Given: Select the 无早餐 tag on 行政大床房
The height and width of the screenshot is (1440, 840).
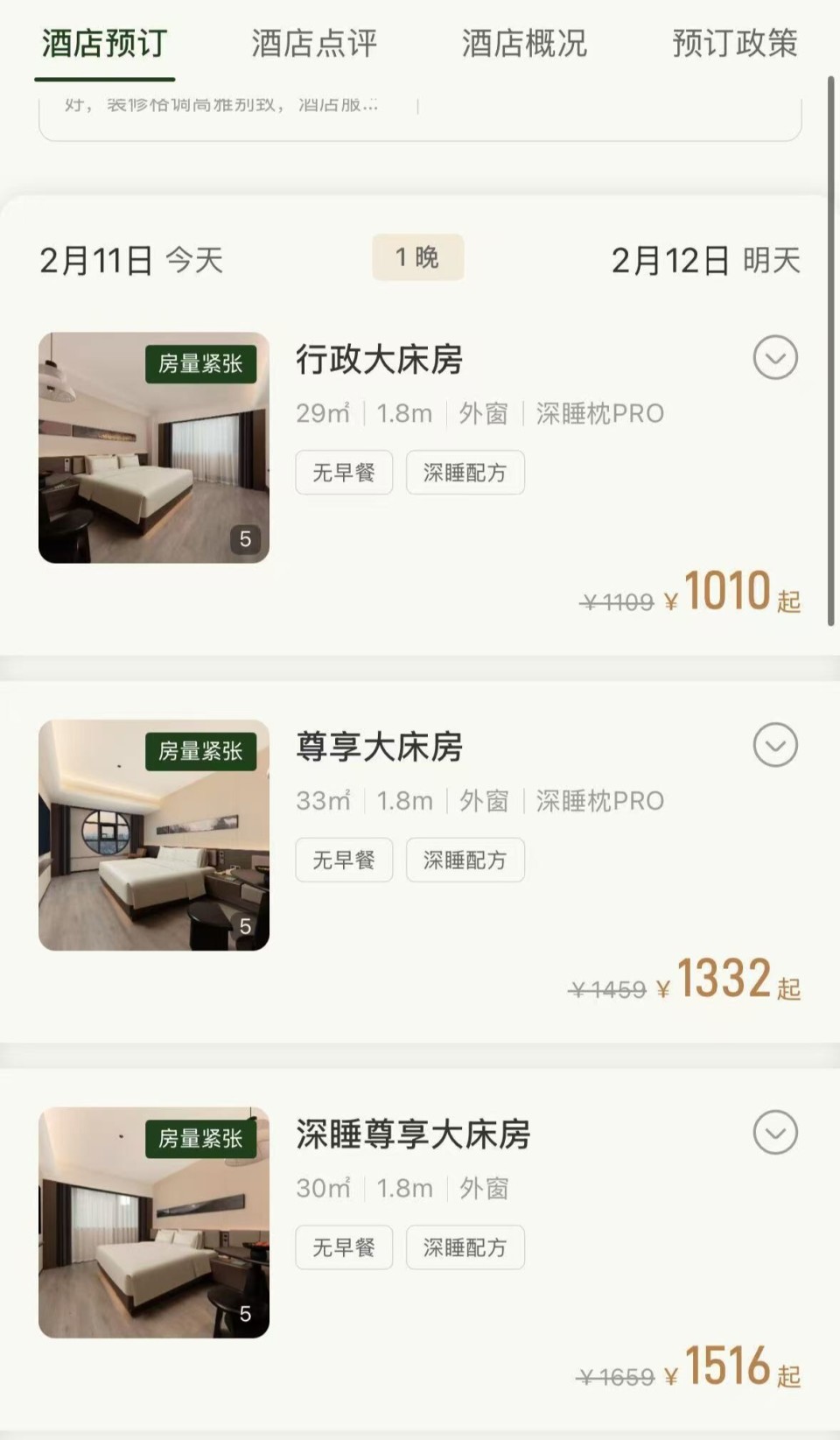Looking at the screenshot, I should tap(343, 473).
